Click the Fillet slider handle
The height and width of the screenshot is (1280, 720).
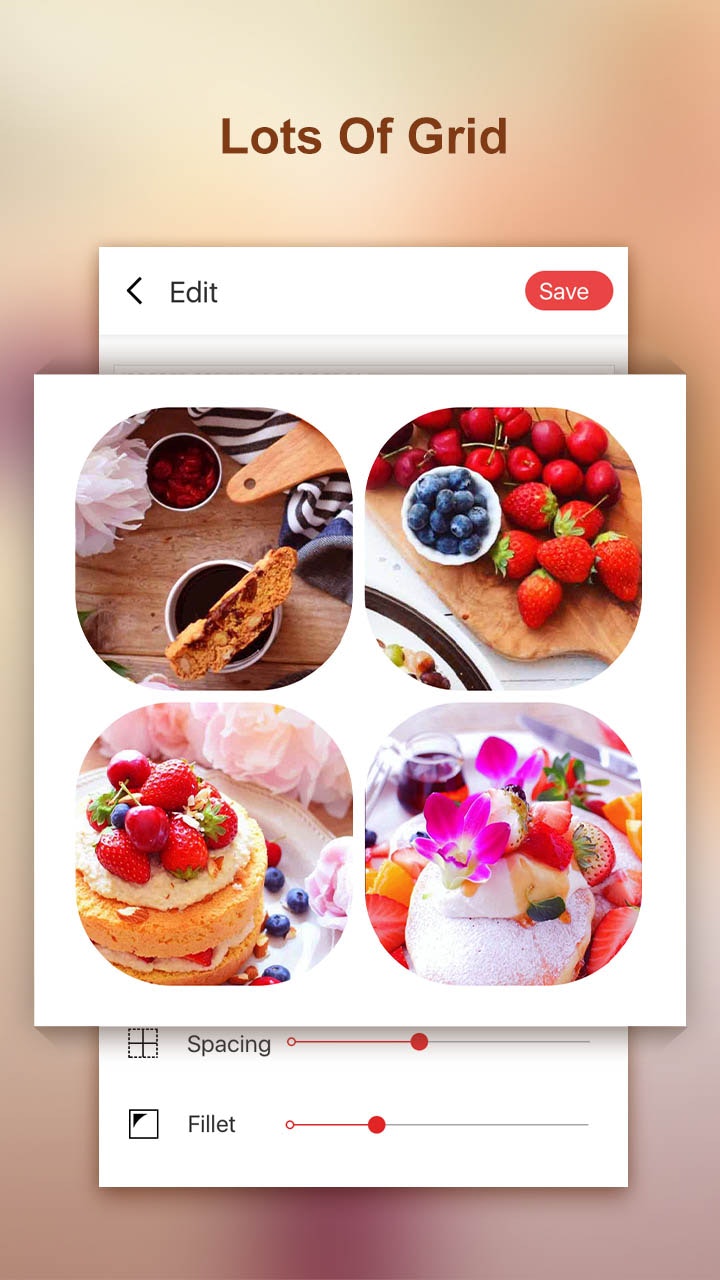tap(376, 1124)
